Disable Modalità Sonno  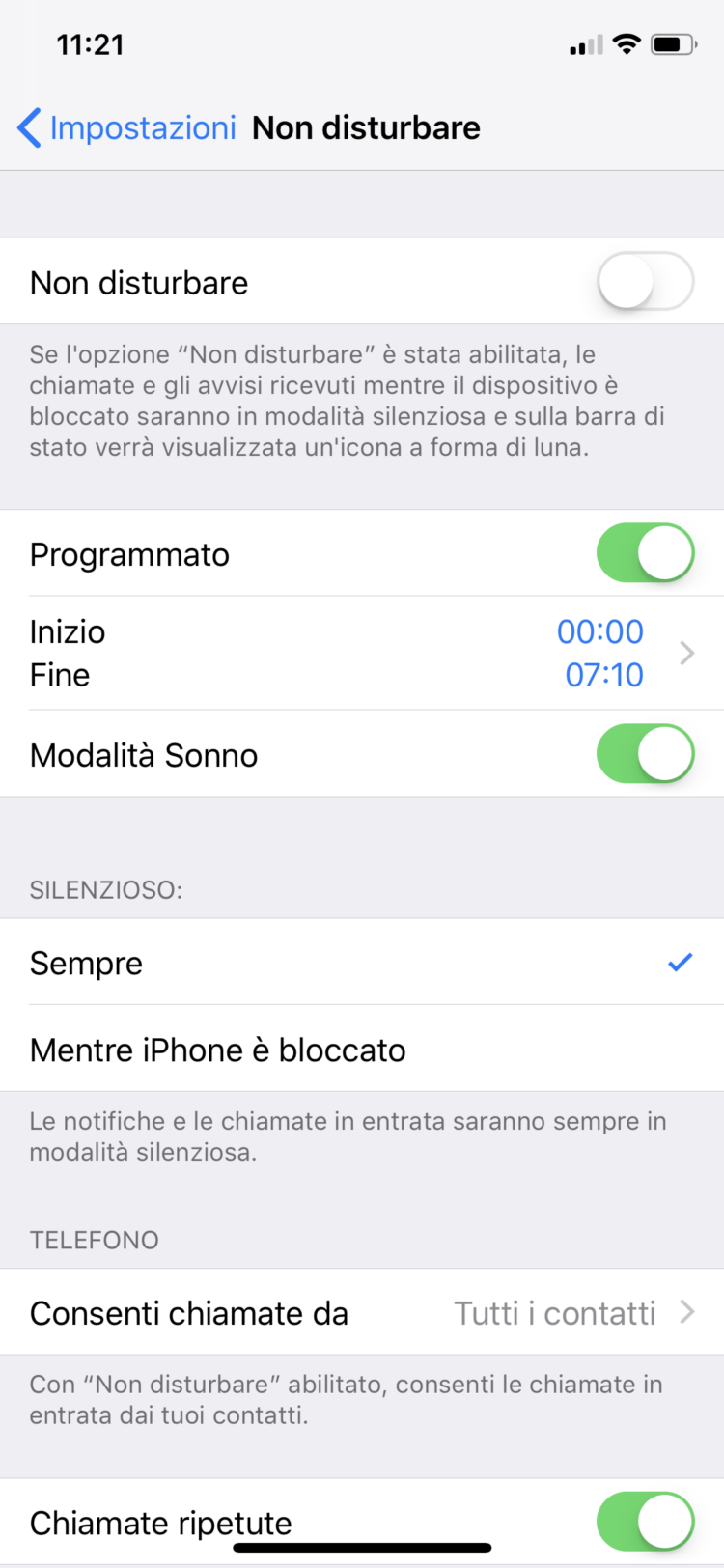(x=645, y=754)
